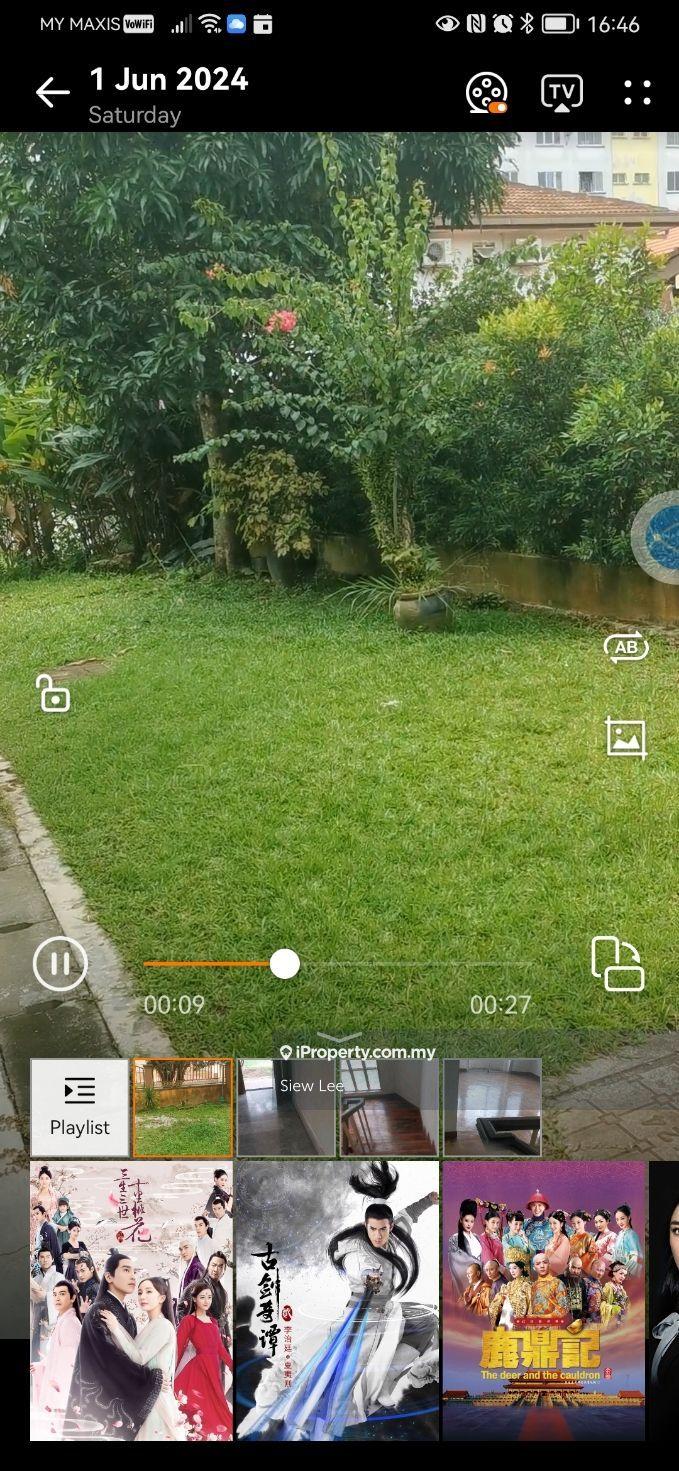Open the more options menu

tap(637, 93)
